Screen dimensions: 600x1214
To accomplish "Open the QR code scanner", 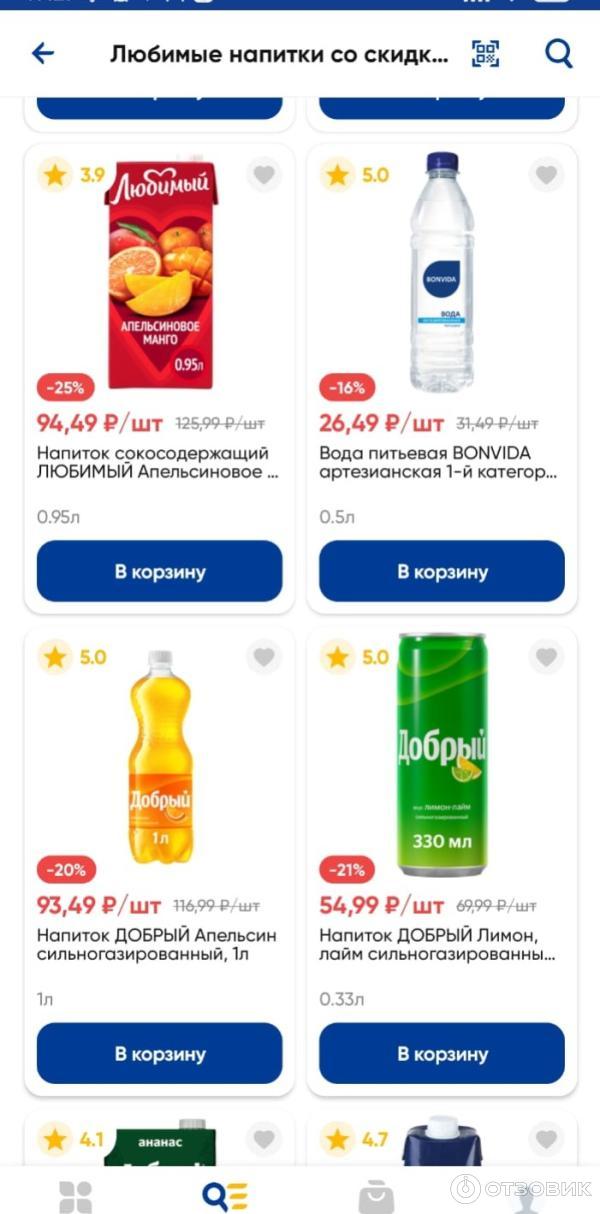I will pyautogui.click(x=486, y=54).
